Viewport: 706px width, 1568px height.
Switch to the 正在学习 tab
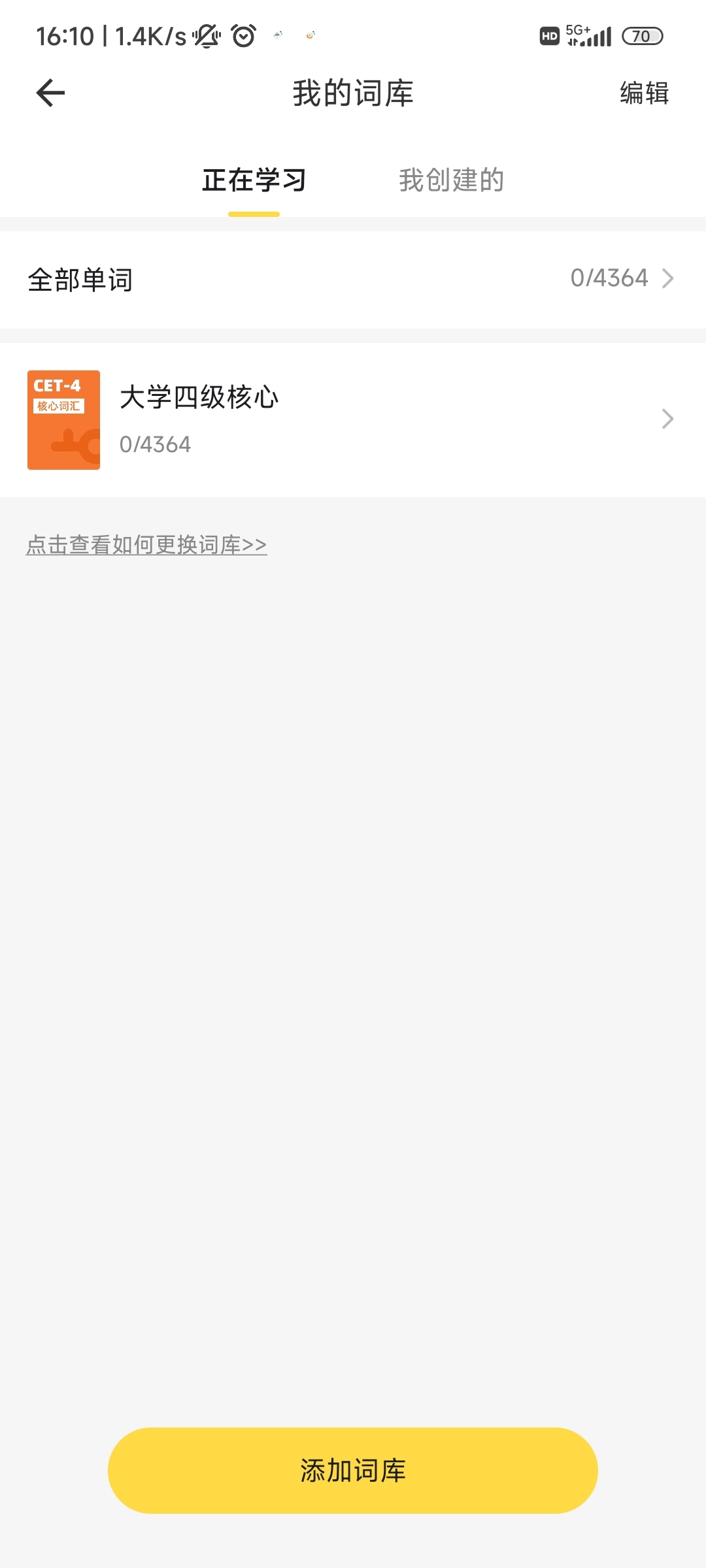point(254,180)
